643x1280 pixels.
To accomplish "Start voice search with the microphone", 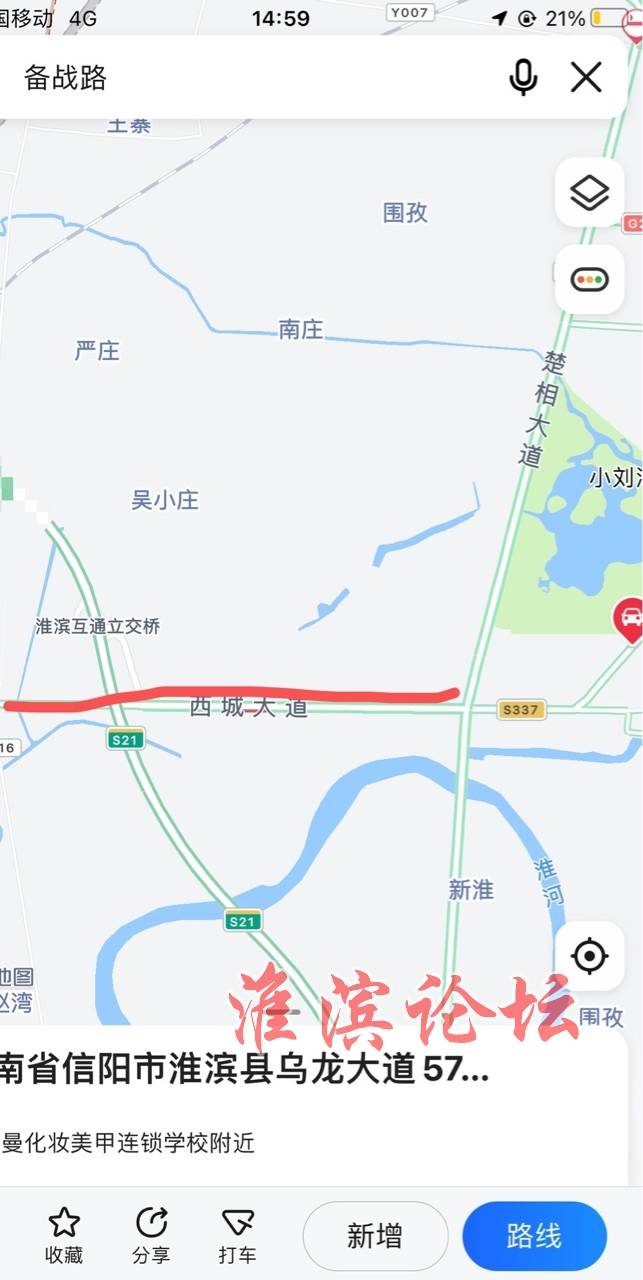I will (x=523, y=77).
